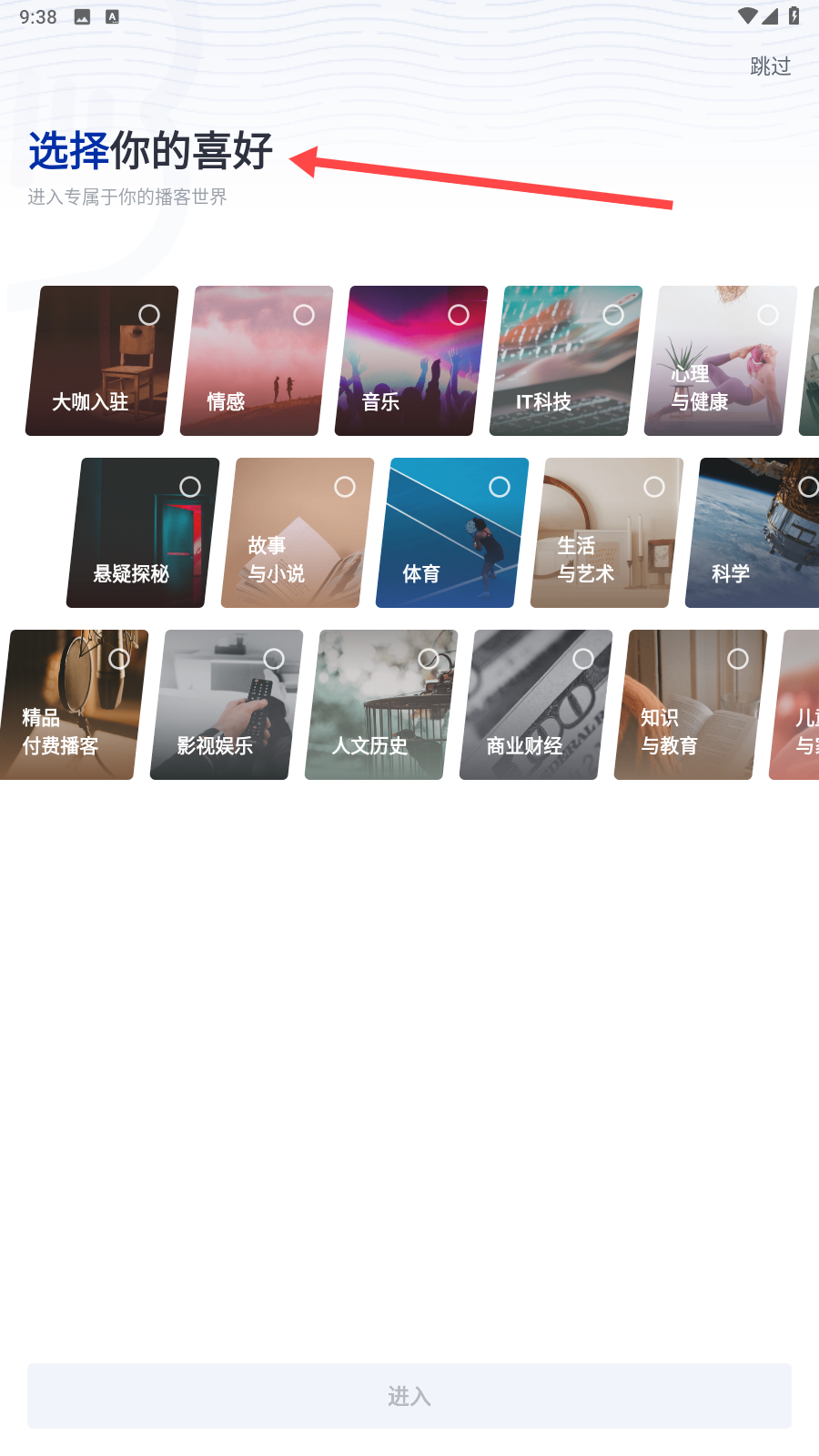The image size is (819, 1456).
Task: Select the 知识与教育 category card
Action: (691, 705)
